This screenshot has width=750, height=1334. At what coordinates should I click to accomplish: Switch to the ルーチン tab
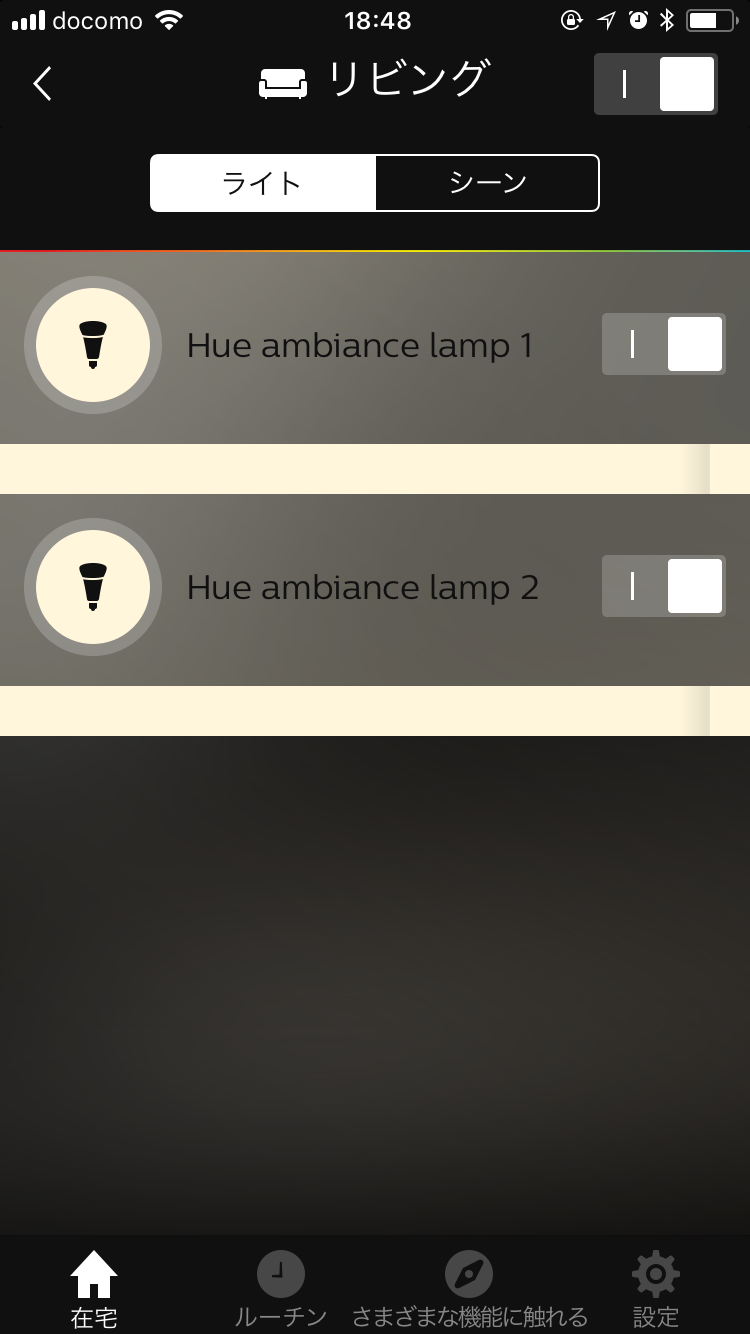click(281, 1288)
